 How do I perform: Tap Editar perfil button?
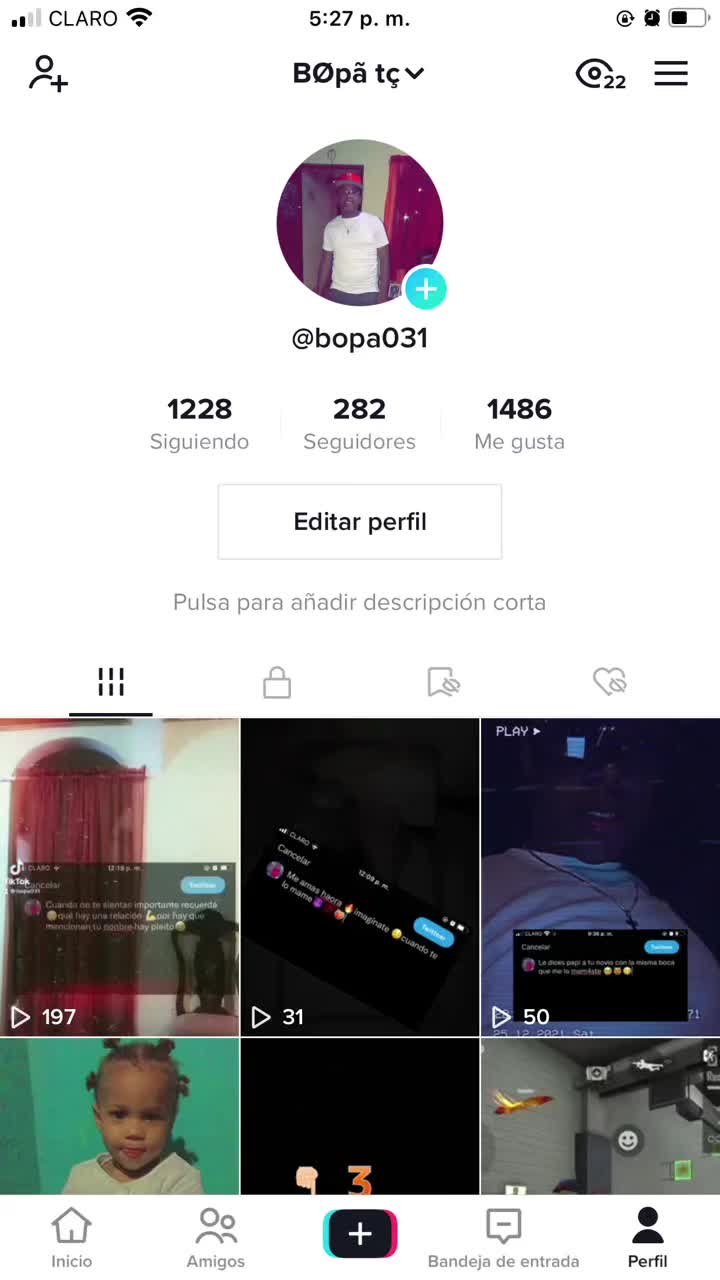pyautogui.click(x=360, y=522)
